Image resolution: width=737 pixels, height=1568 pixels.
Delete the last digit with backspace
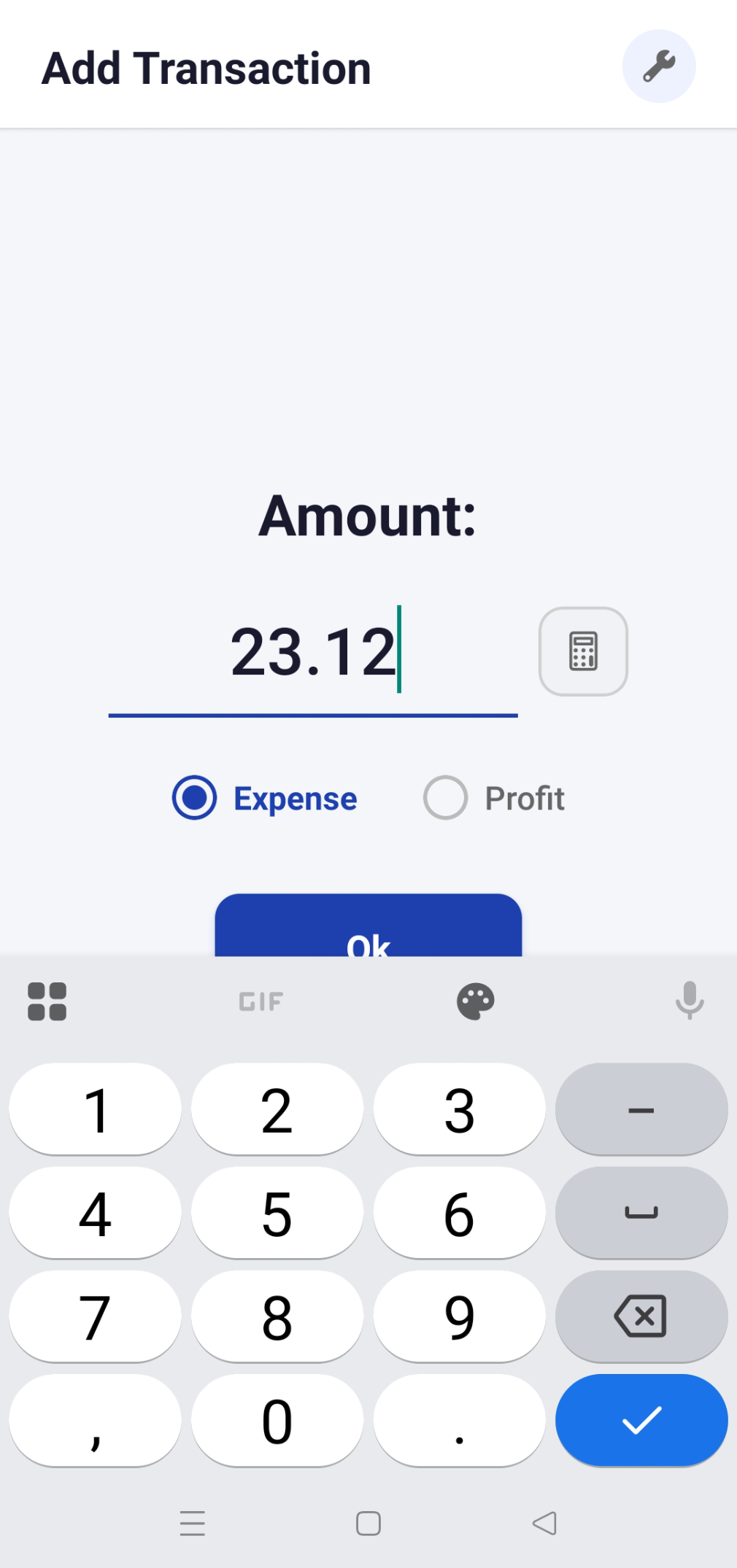[x=641, y=1316]
